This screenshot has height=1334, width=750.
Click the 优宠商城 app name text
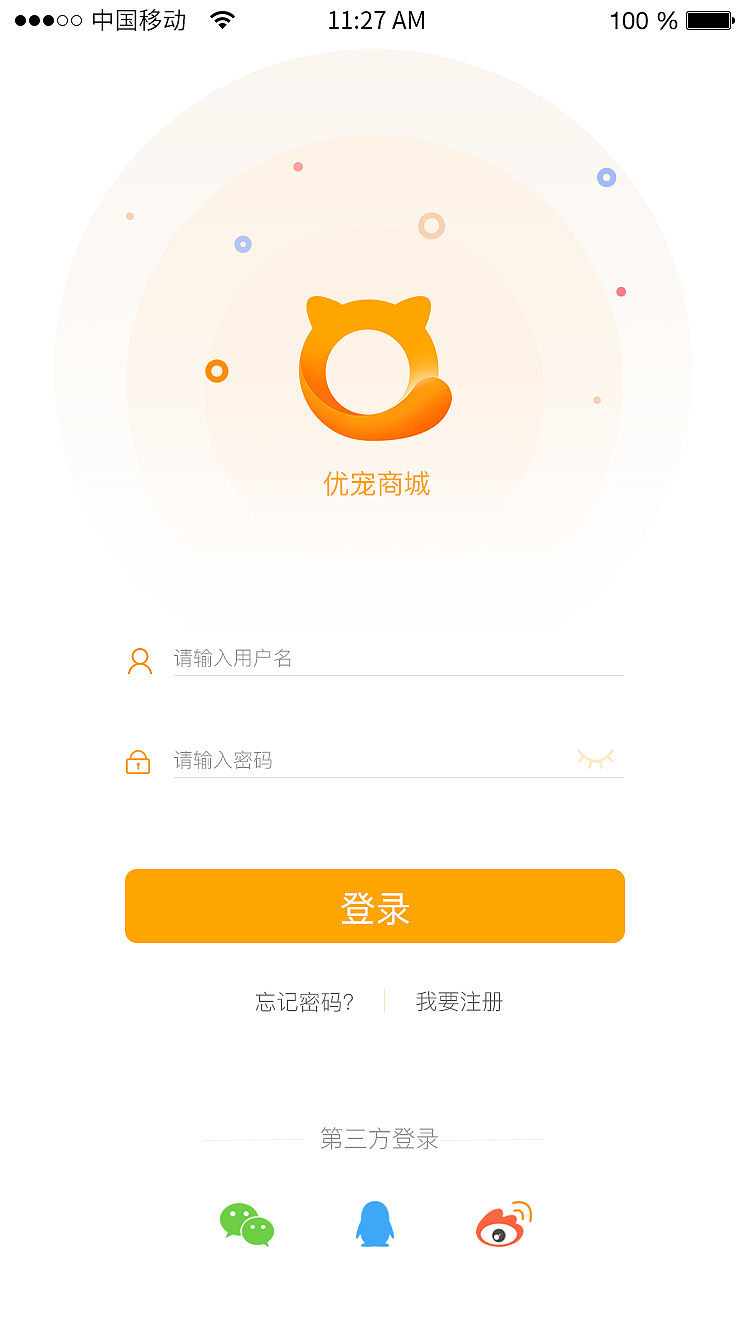(x=375, y=484)
